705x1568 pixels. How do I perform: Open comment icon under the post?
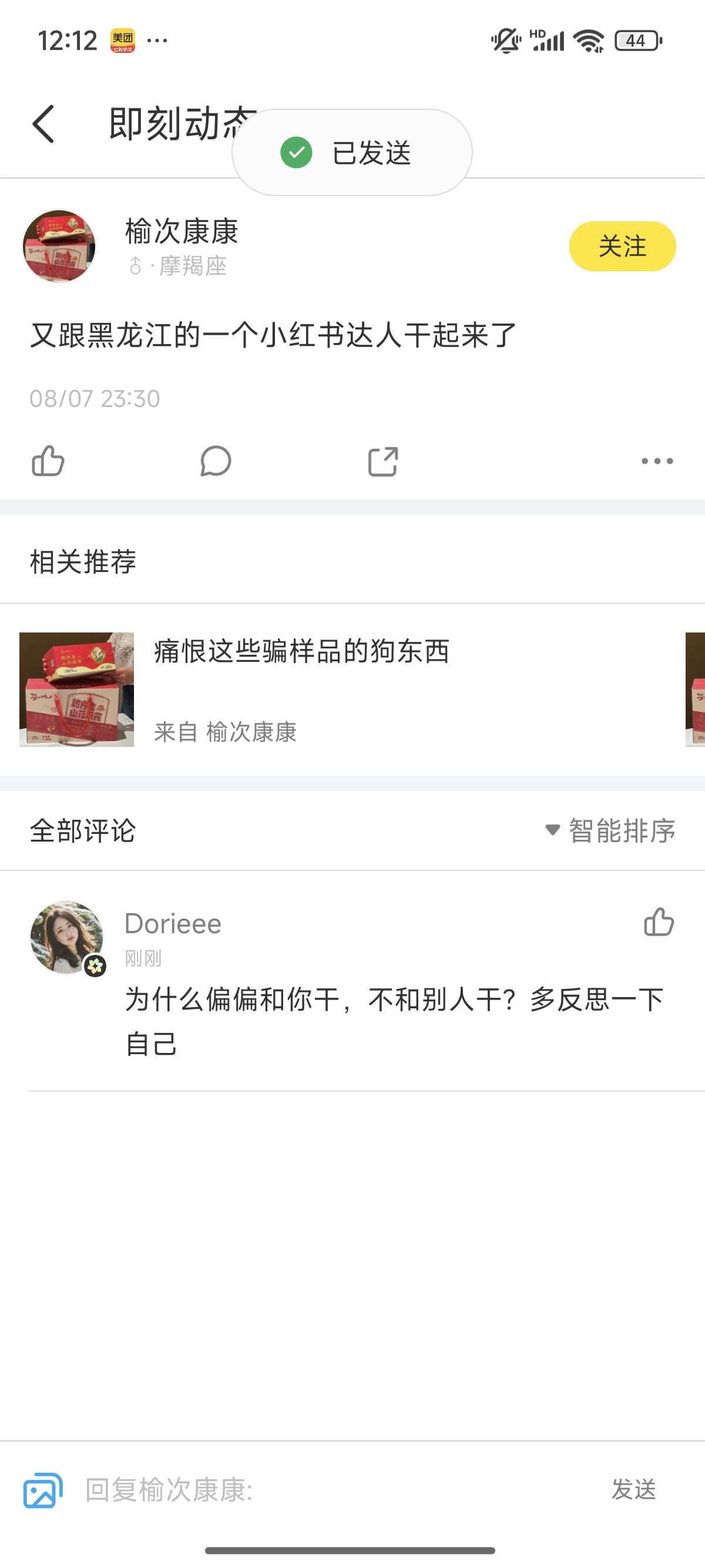[216, 461]
